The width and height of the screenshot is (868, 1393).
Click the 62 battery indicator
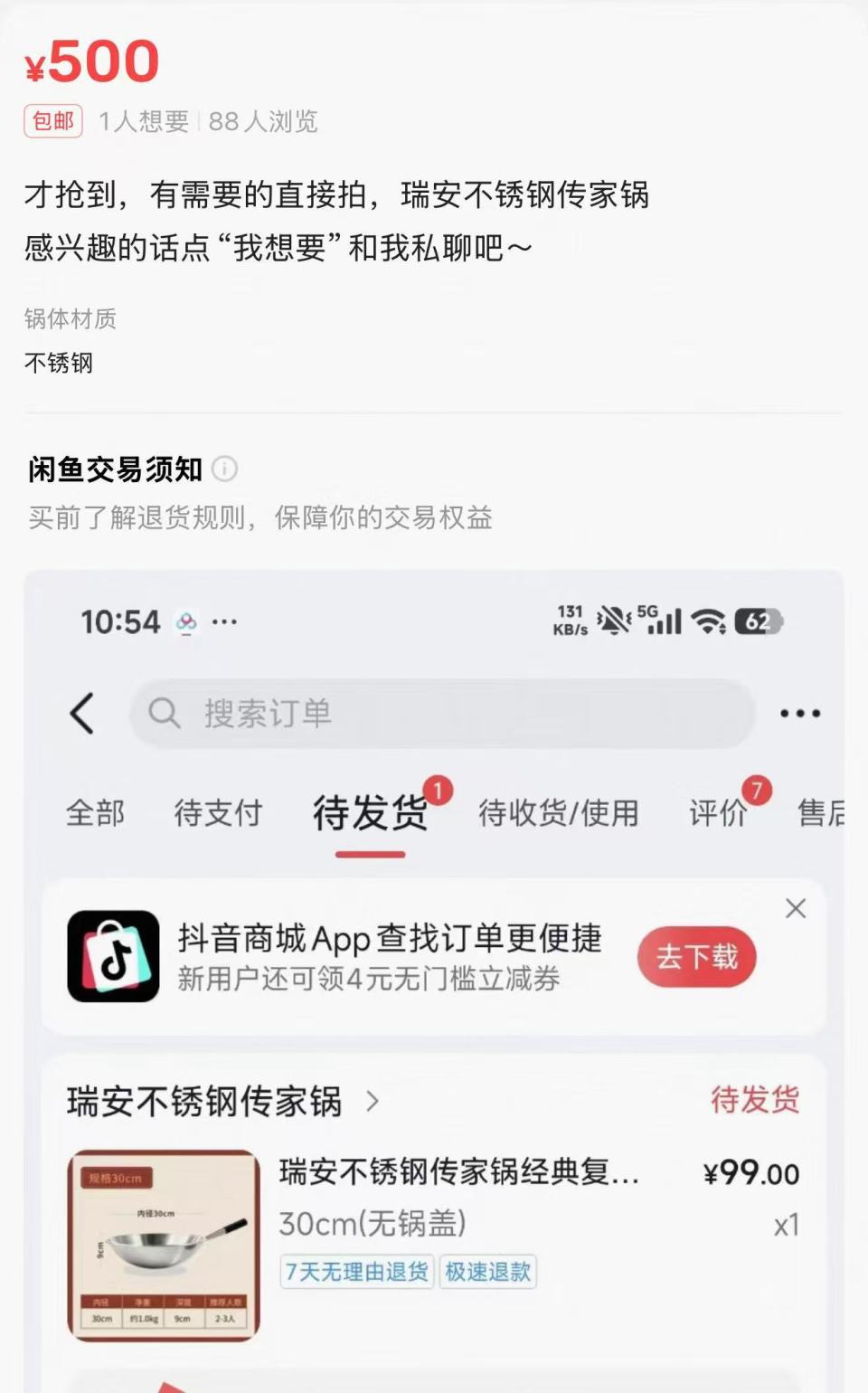[x=759, y=621]
